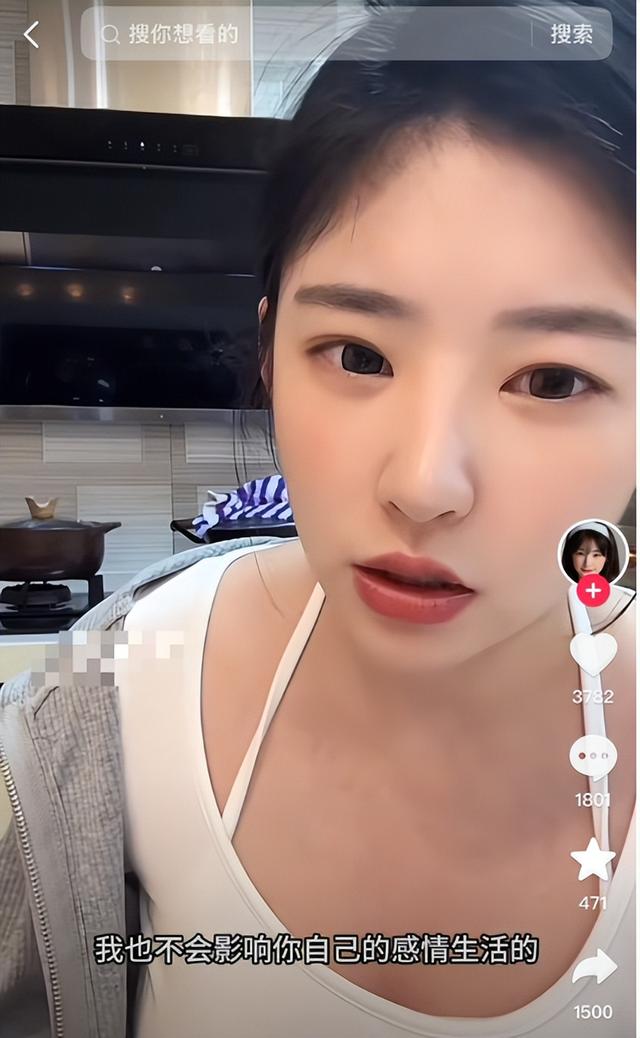Image resolution: width=640 pixels, height=1038 pixels.
Task: Like this video with the heart icon
Action: tap(593, 655)
